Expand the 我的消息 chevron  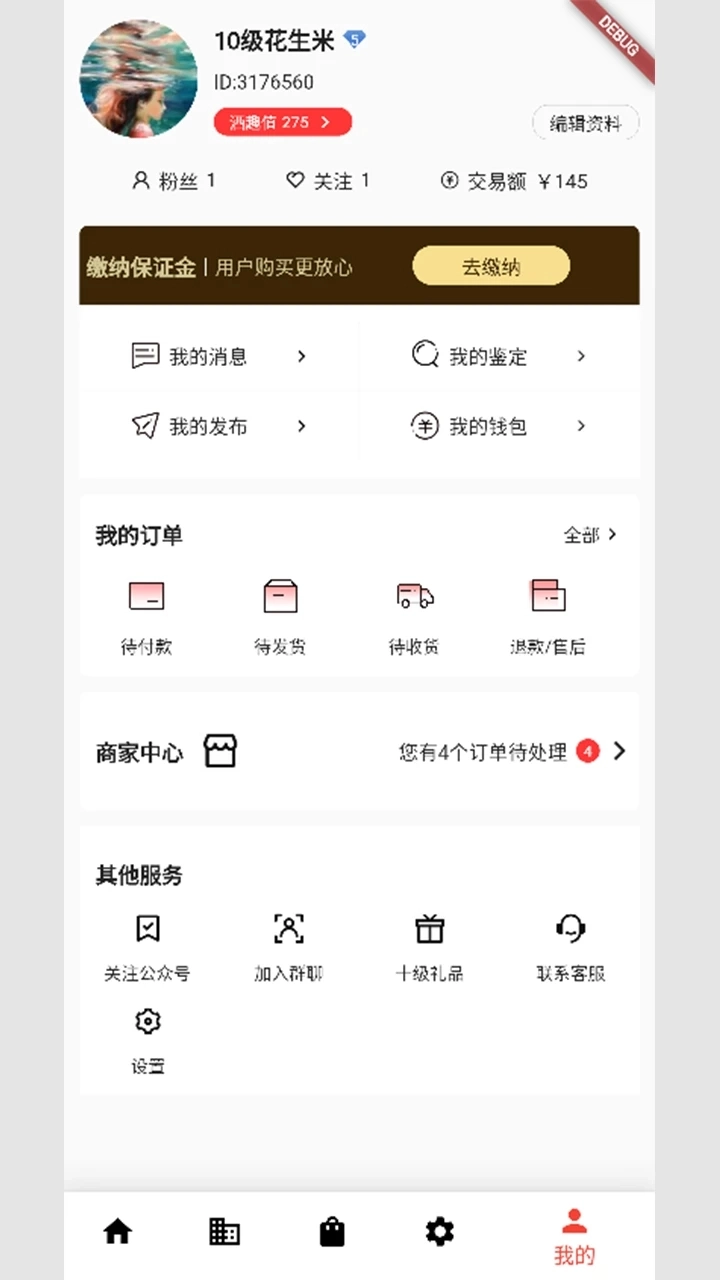tap(302, 356)
